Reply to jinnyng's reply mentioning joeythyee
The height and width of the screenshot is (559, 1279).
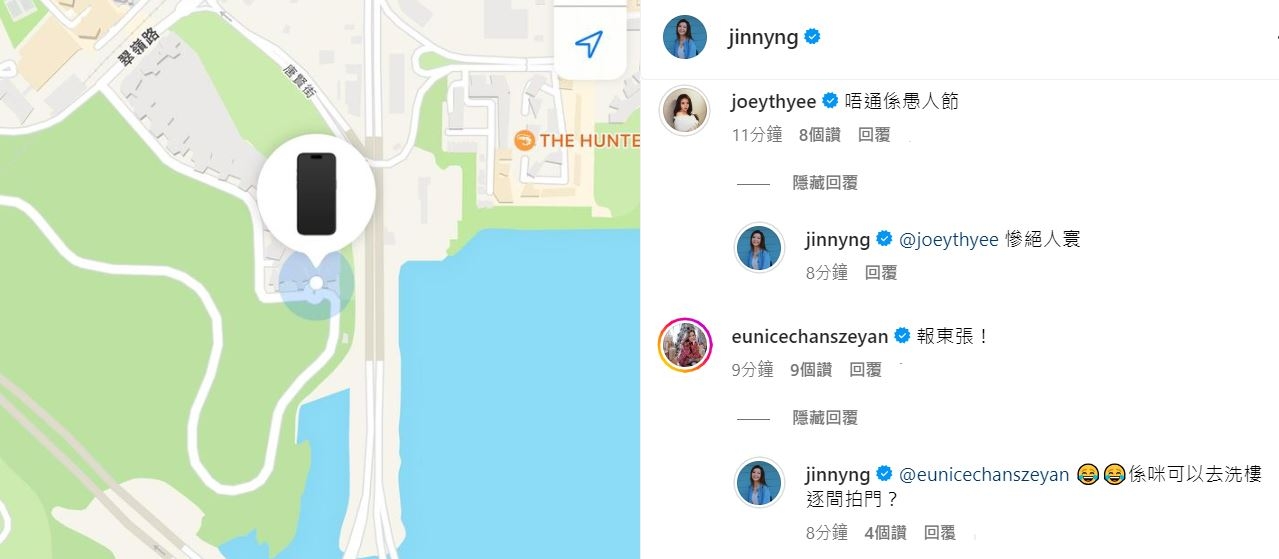tap(881, 272)
